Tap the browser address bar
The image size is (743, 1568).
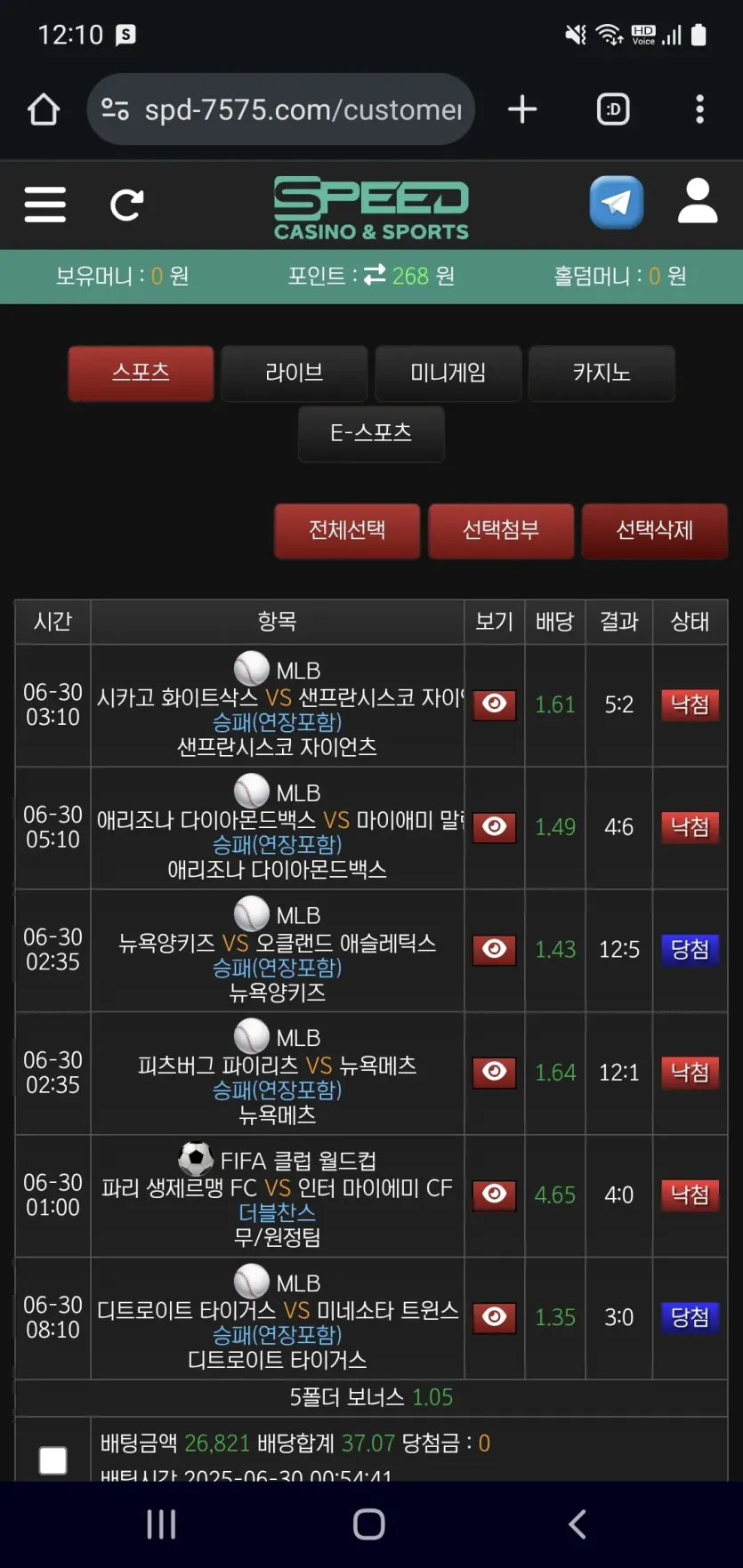[281, 109]
